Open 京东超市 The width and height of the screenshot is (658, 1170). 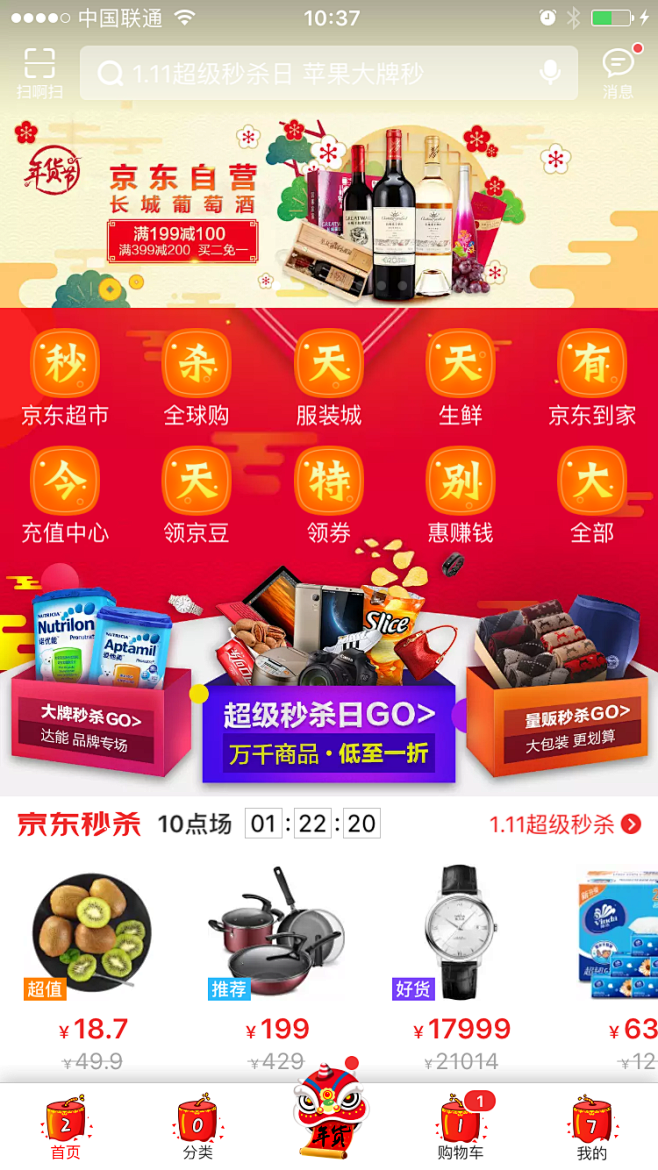click(65, 379)
